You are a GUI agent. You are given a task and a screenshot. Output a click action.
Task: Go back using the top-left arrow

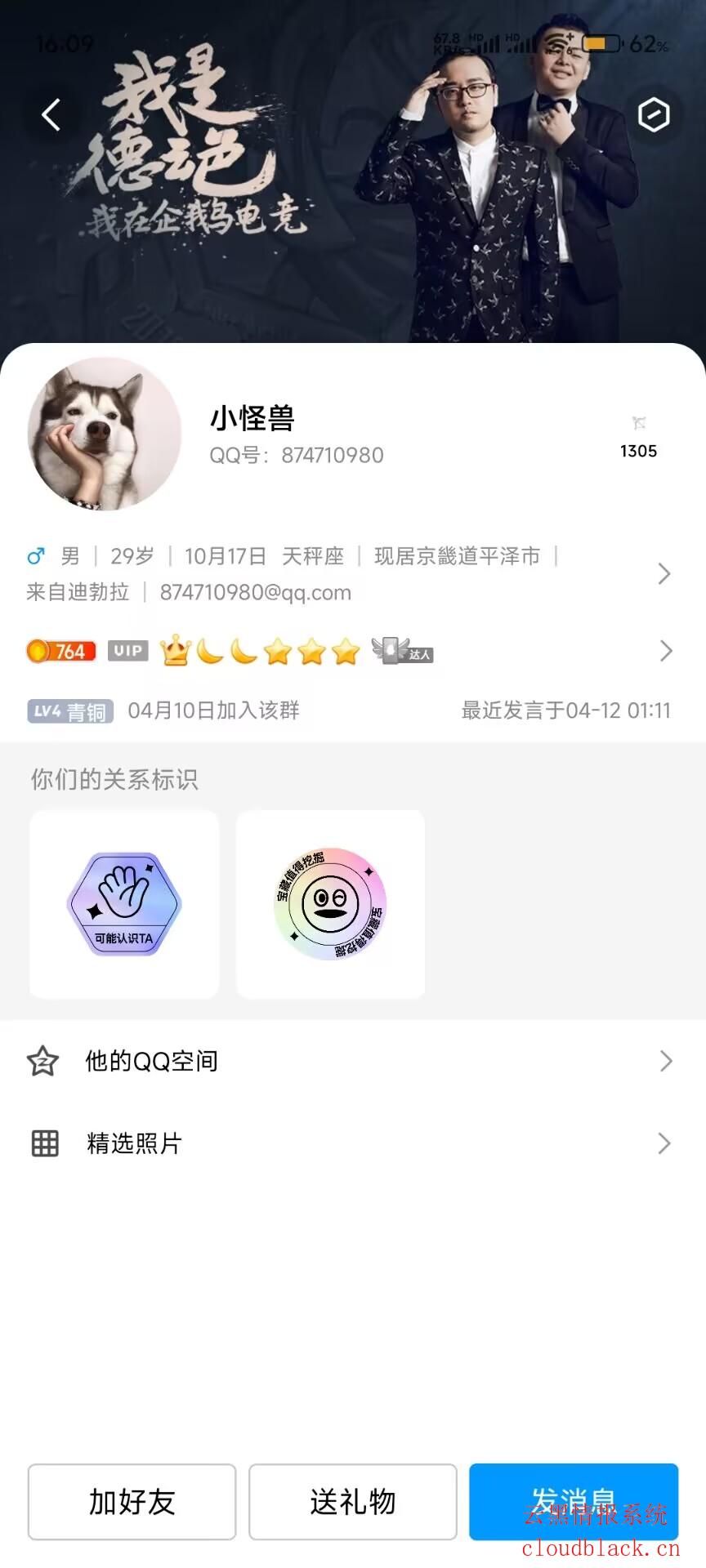[x=51, y=115]
